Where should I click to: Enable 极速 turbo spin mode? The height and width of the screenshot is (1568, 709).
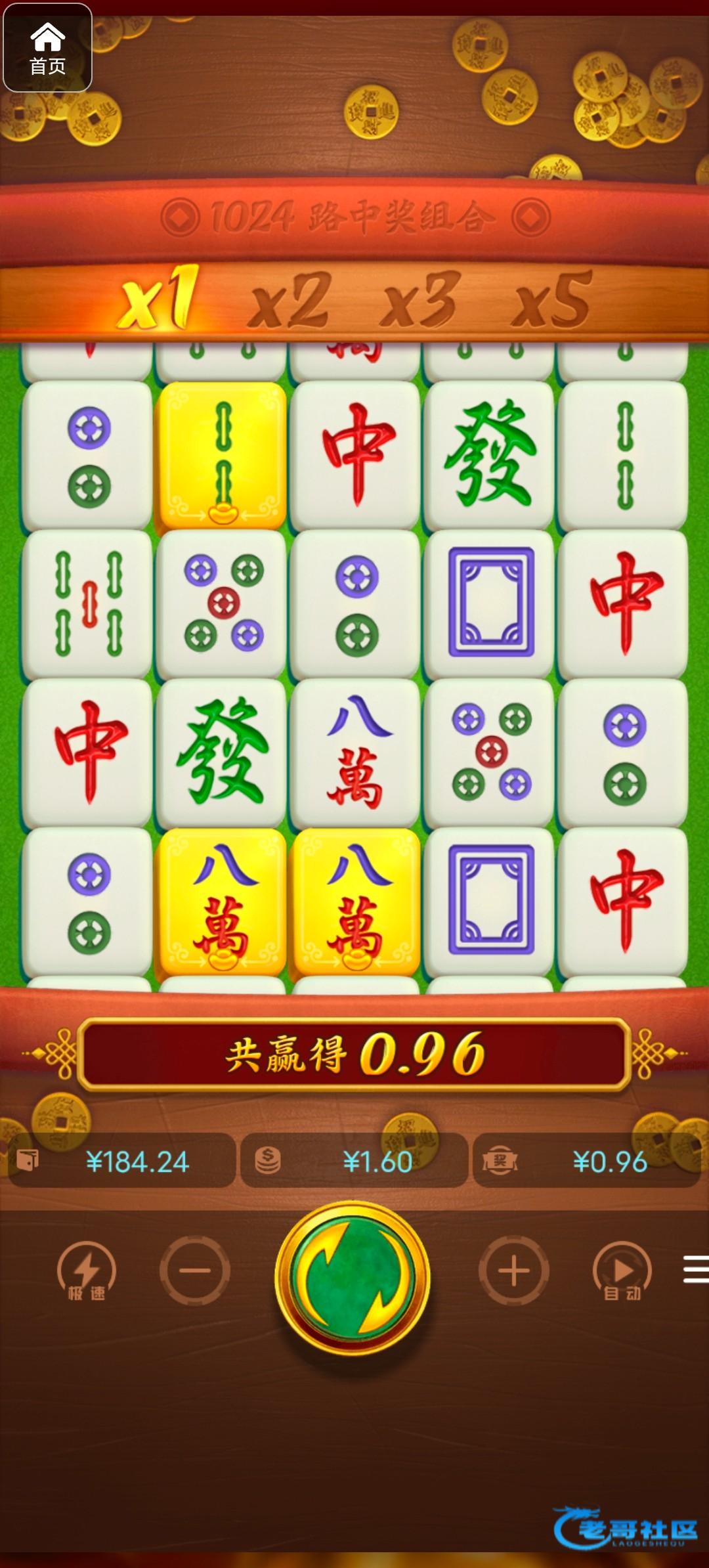point(87,1271)
